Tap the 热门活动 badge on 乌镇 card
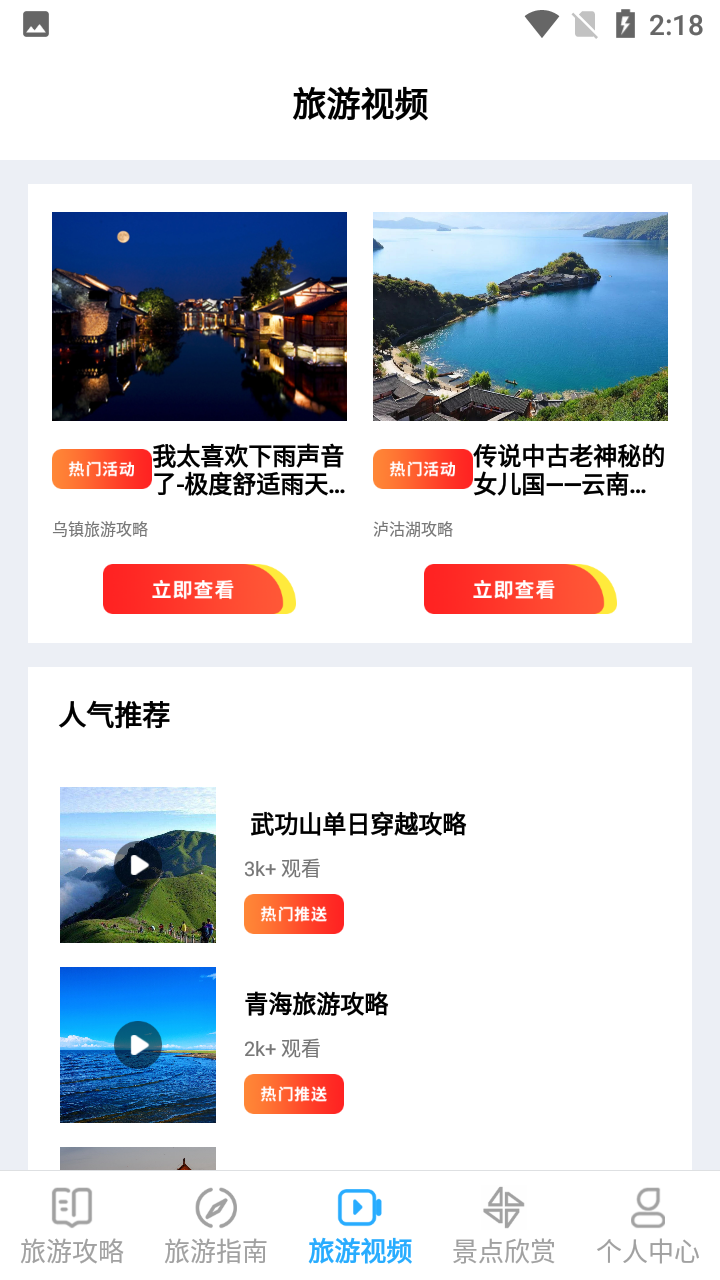 click(x=101, y=468)
